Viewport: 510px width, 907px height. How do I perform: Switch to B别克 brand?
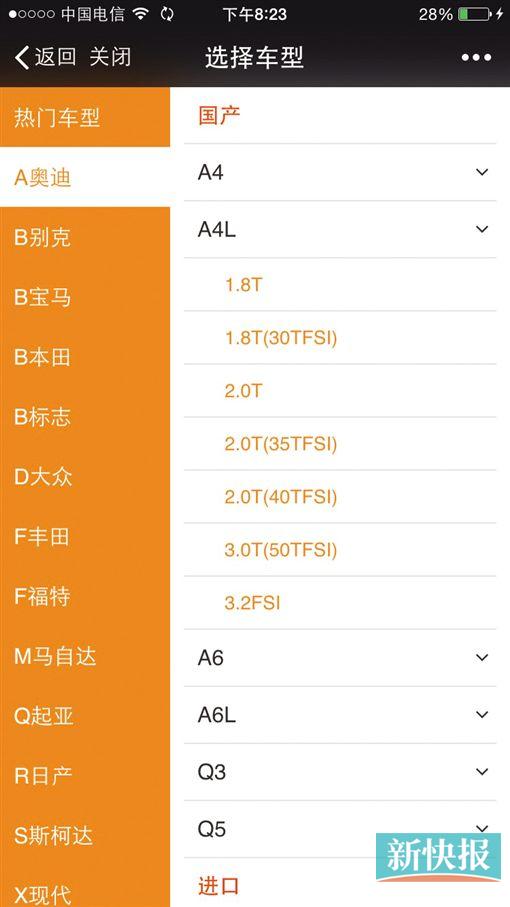tap(85, 237)
